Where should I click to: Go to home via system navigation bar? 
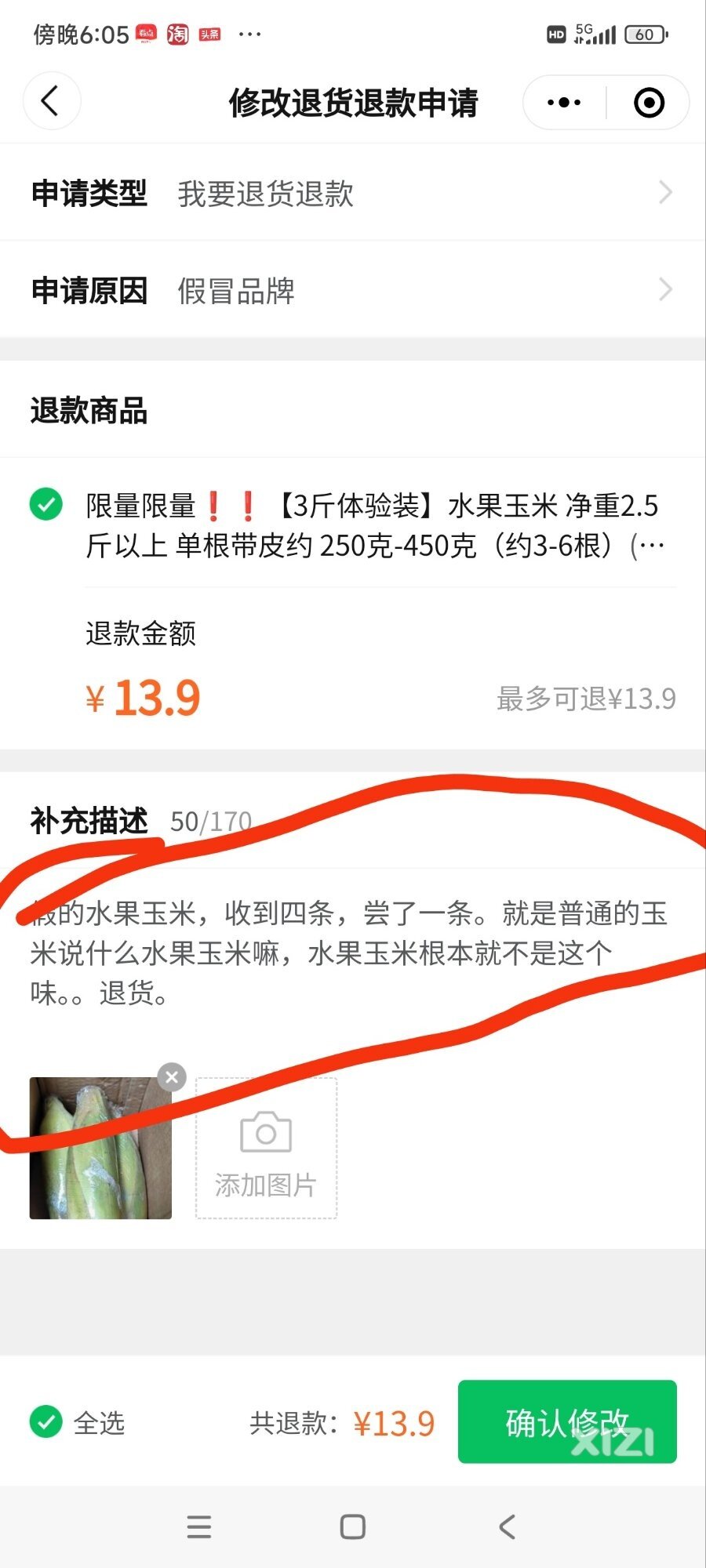tap(353, 1526)
